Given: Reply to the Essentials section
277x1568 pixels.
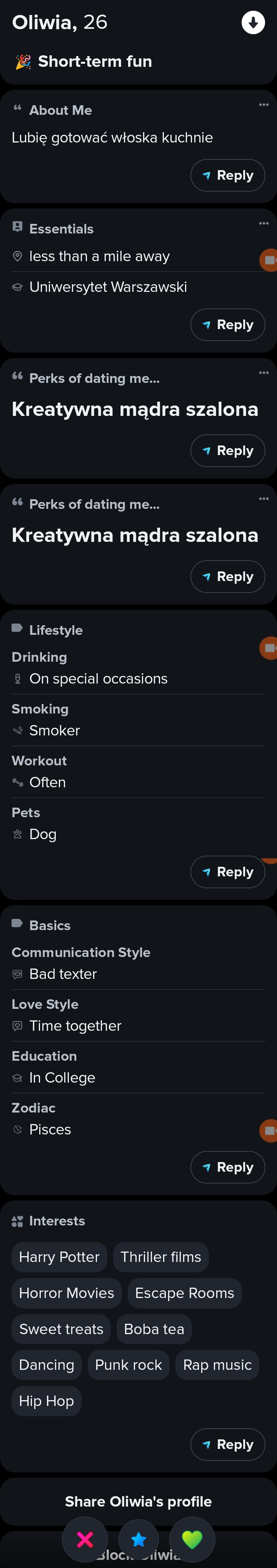Looking at the screenshot, I should click(x=228, y=325).
